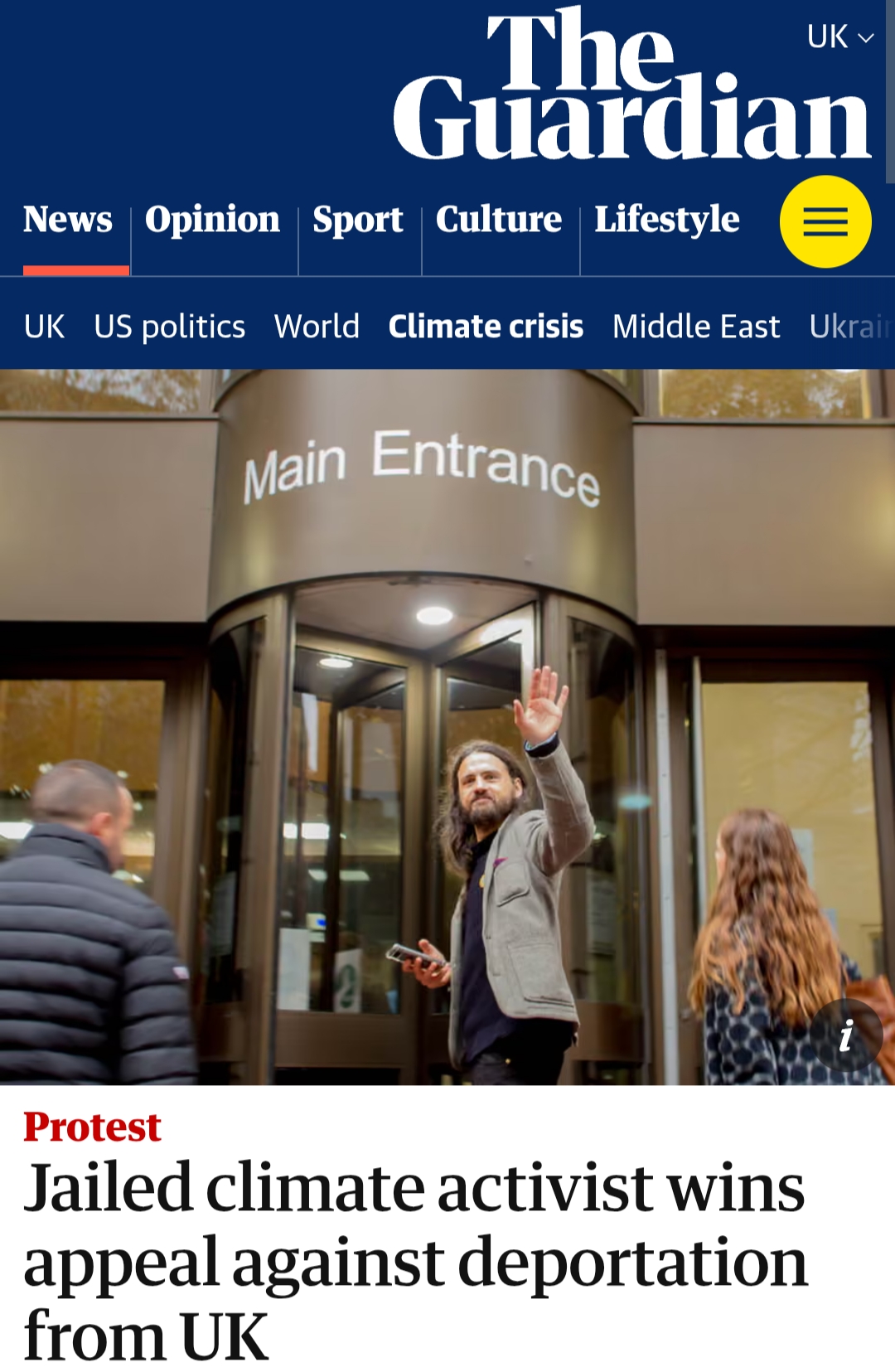Open World news subsection
Image resolution: width=895 pixels, height=1372 pixels.
coord(317,327)
